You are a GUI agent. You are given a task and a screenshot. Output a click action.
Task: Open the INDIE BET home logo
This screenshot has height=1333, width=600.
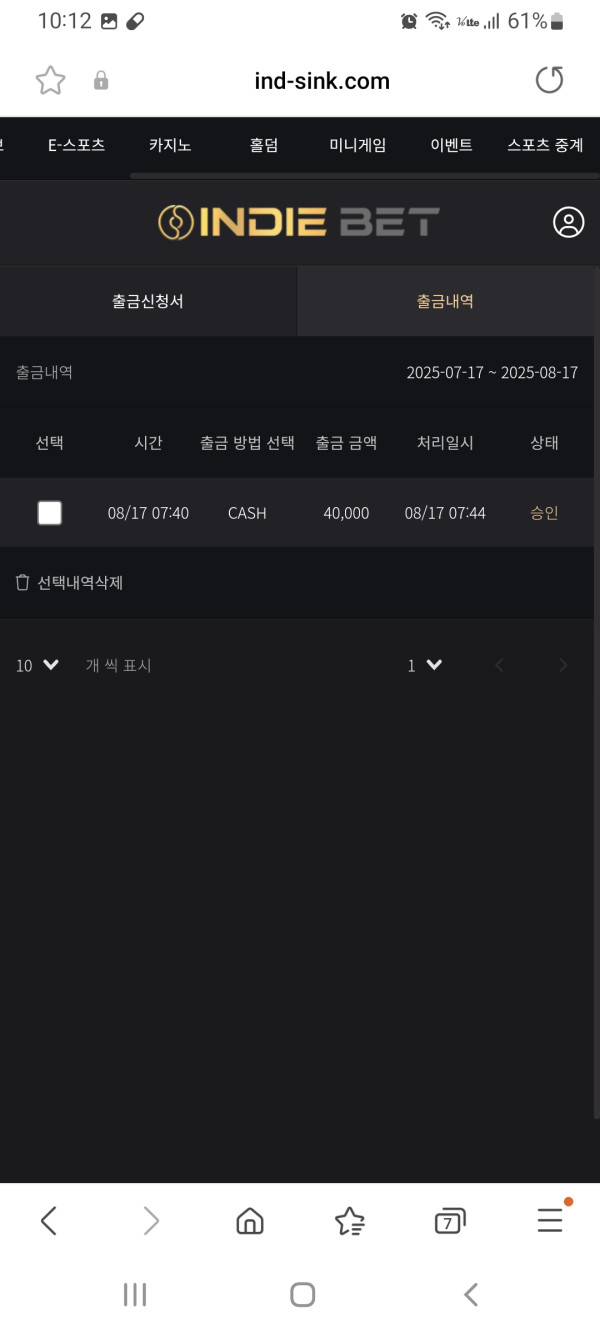(298, 222)
